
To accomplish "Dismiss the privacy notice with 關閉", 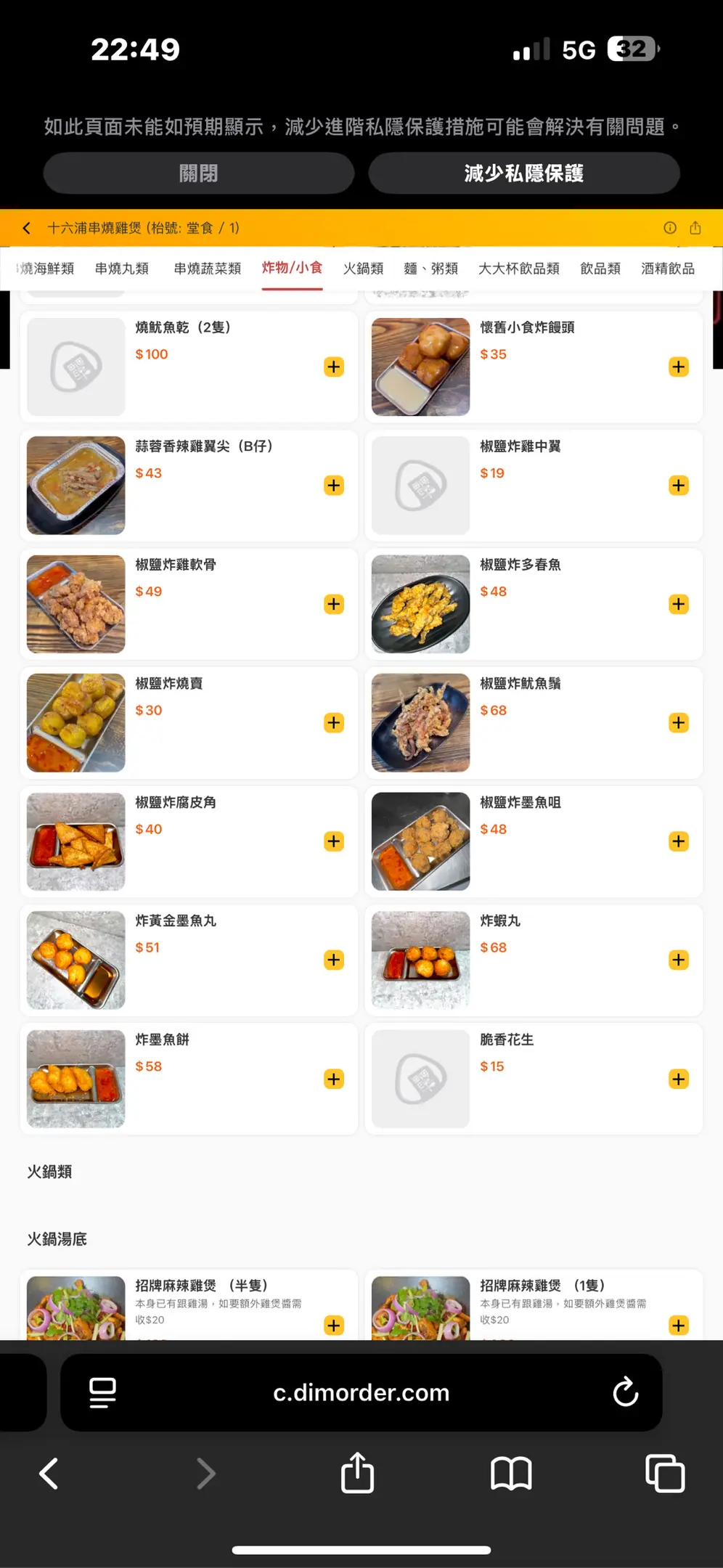I will [198, 173].
